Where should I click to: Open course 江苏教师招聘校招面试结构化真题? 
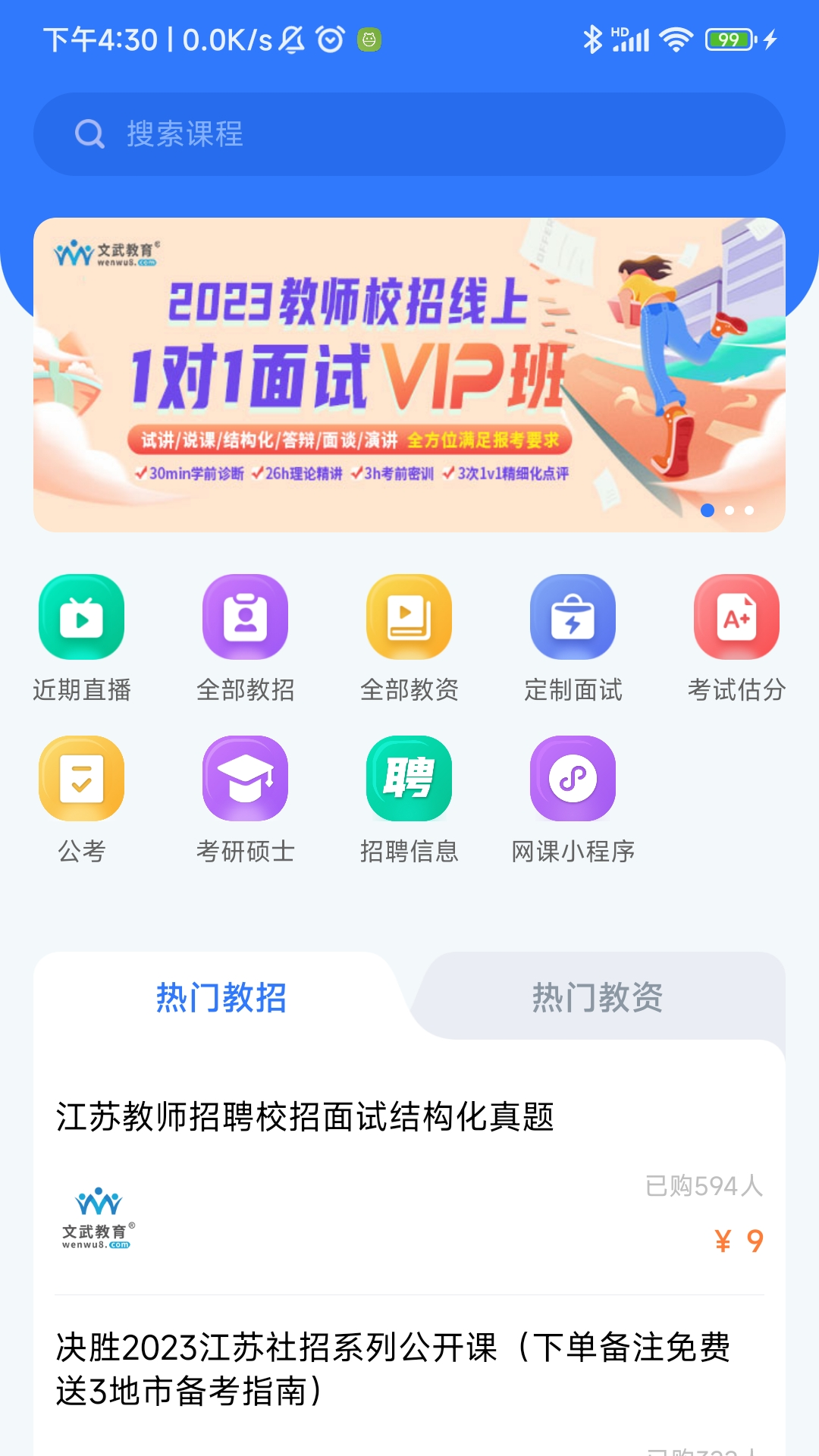point(305,1118)
